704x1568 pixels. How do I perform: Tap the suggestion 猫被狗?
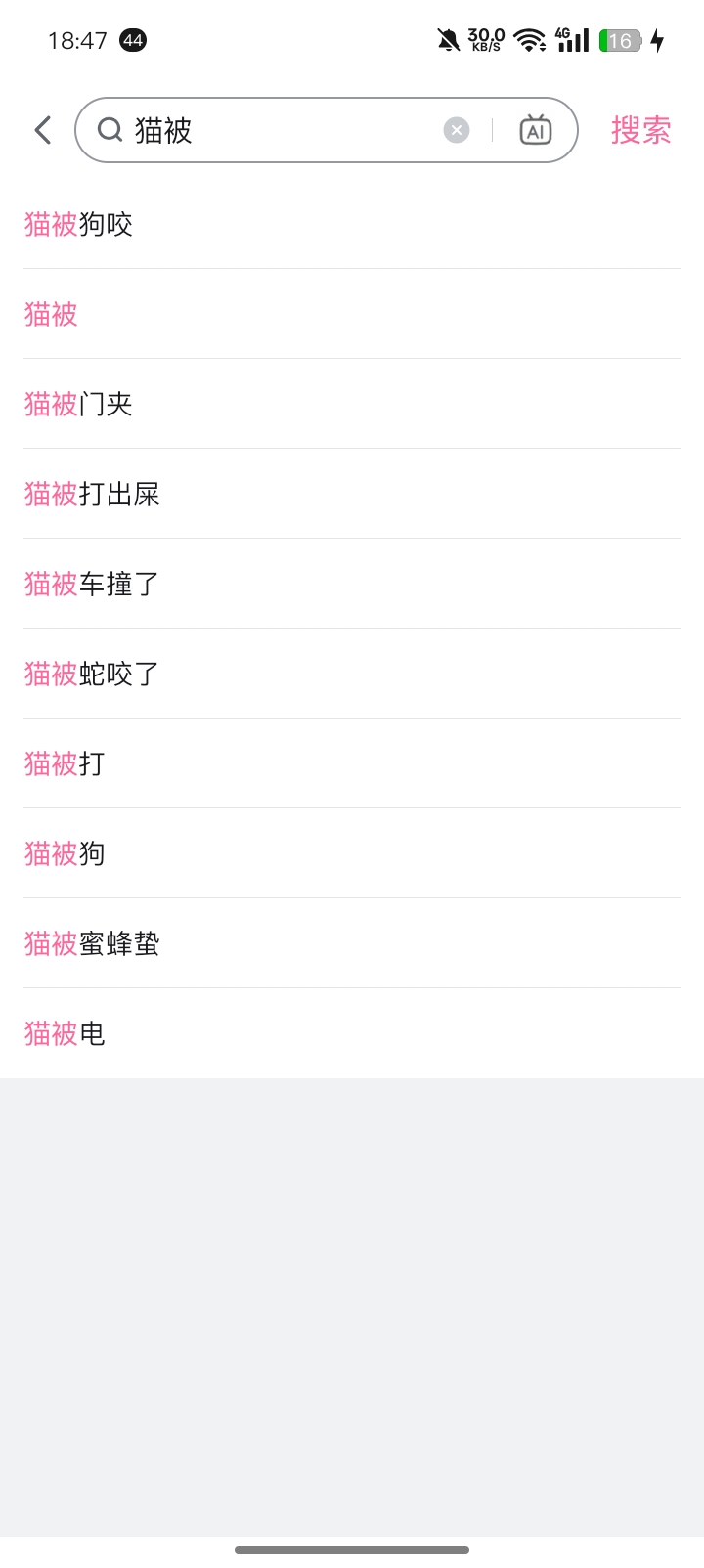point(352,853)
